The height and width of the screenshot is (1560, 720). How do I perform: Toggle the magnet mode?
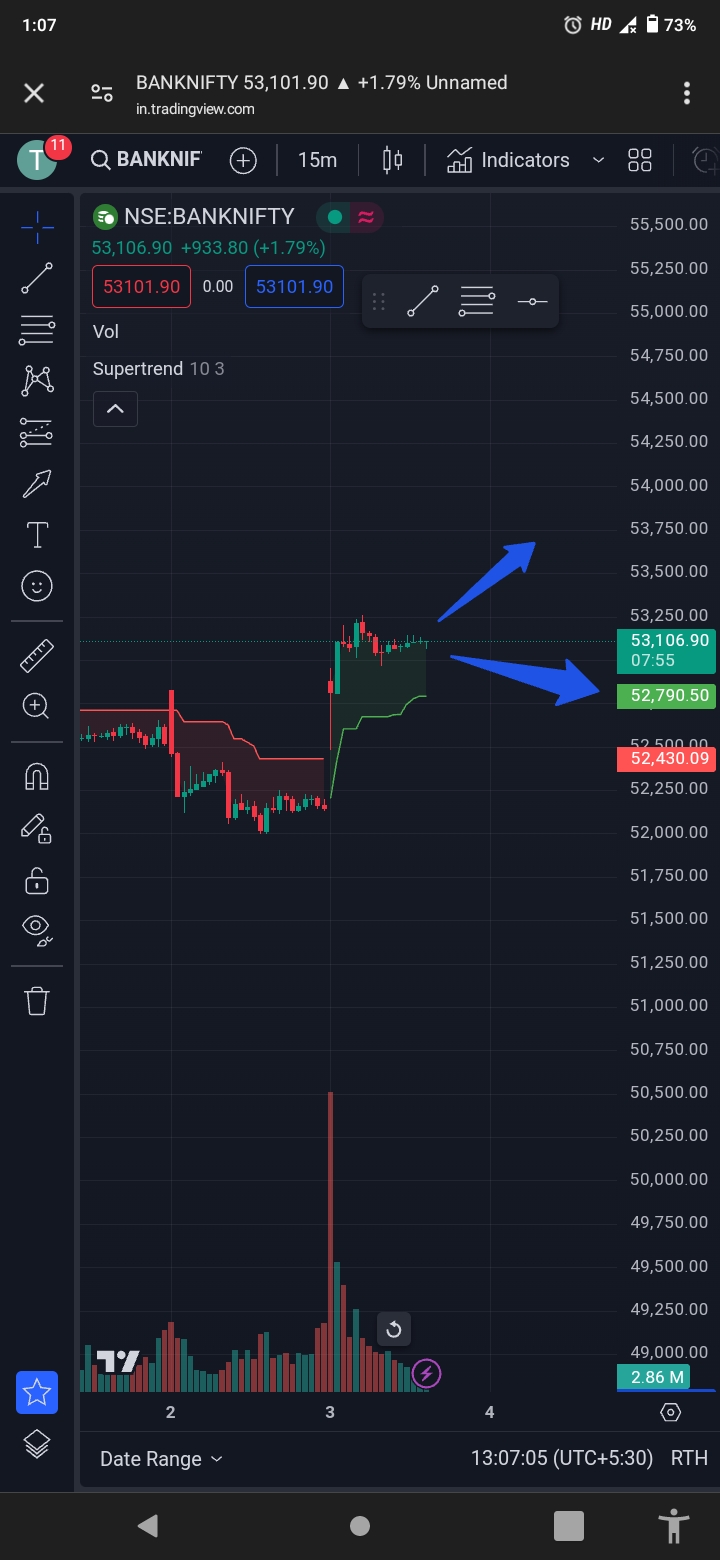tap(37, 776)
